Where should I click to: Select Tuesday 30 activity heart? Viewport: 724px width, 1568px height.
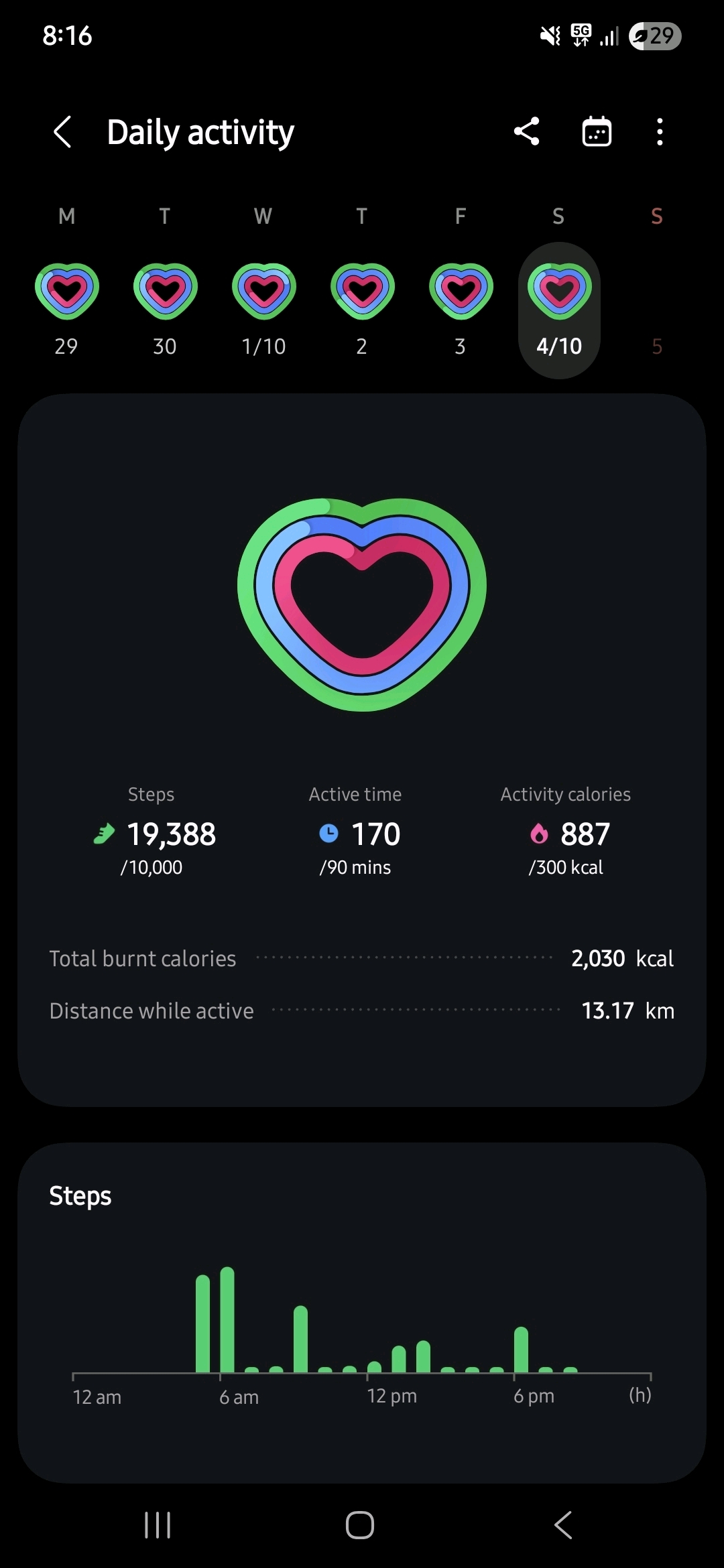click(x=165, y=291)
